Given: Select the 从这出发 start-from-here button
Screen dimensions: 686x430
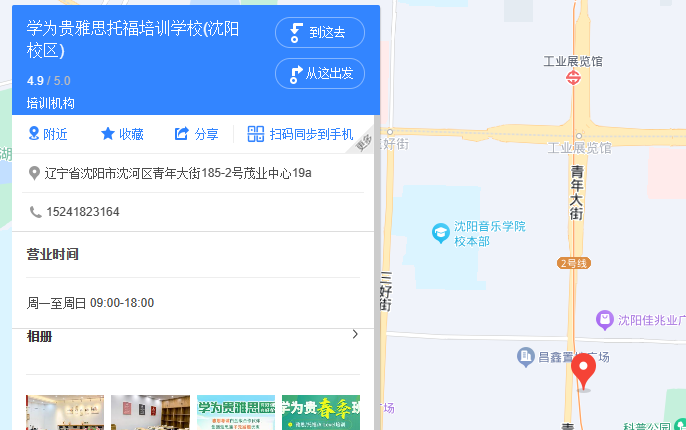Looking at the screenshot, I should tap(320, 73).
